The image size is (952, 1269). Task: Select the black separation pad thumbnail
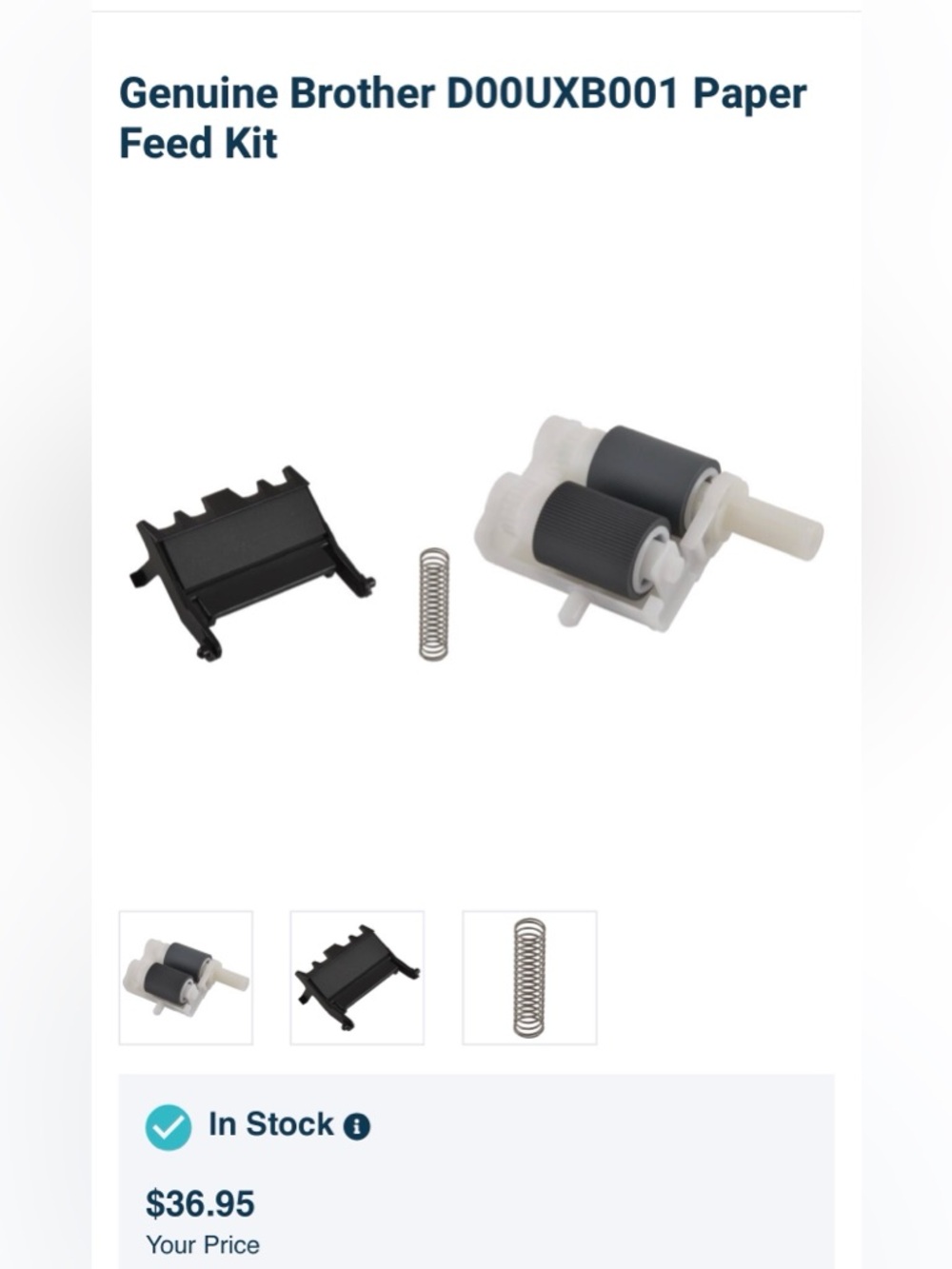[x=357, y=976]
